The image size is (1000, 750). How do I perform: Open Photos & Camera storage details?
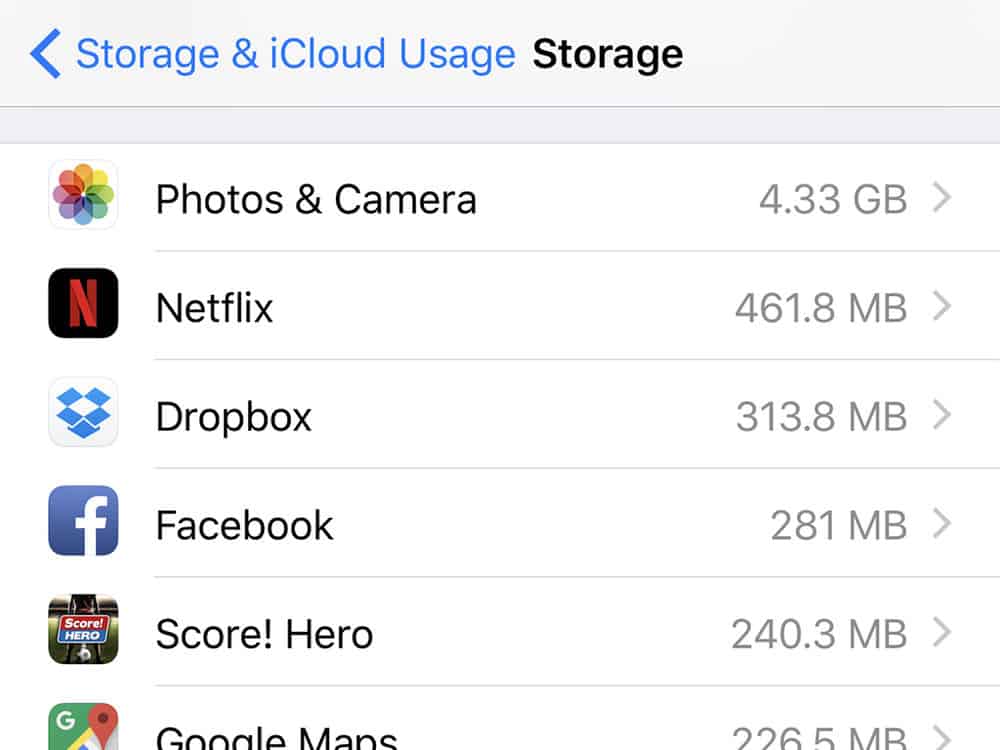[x=500, y=199]
